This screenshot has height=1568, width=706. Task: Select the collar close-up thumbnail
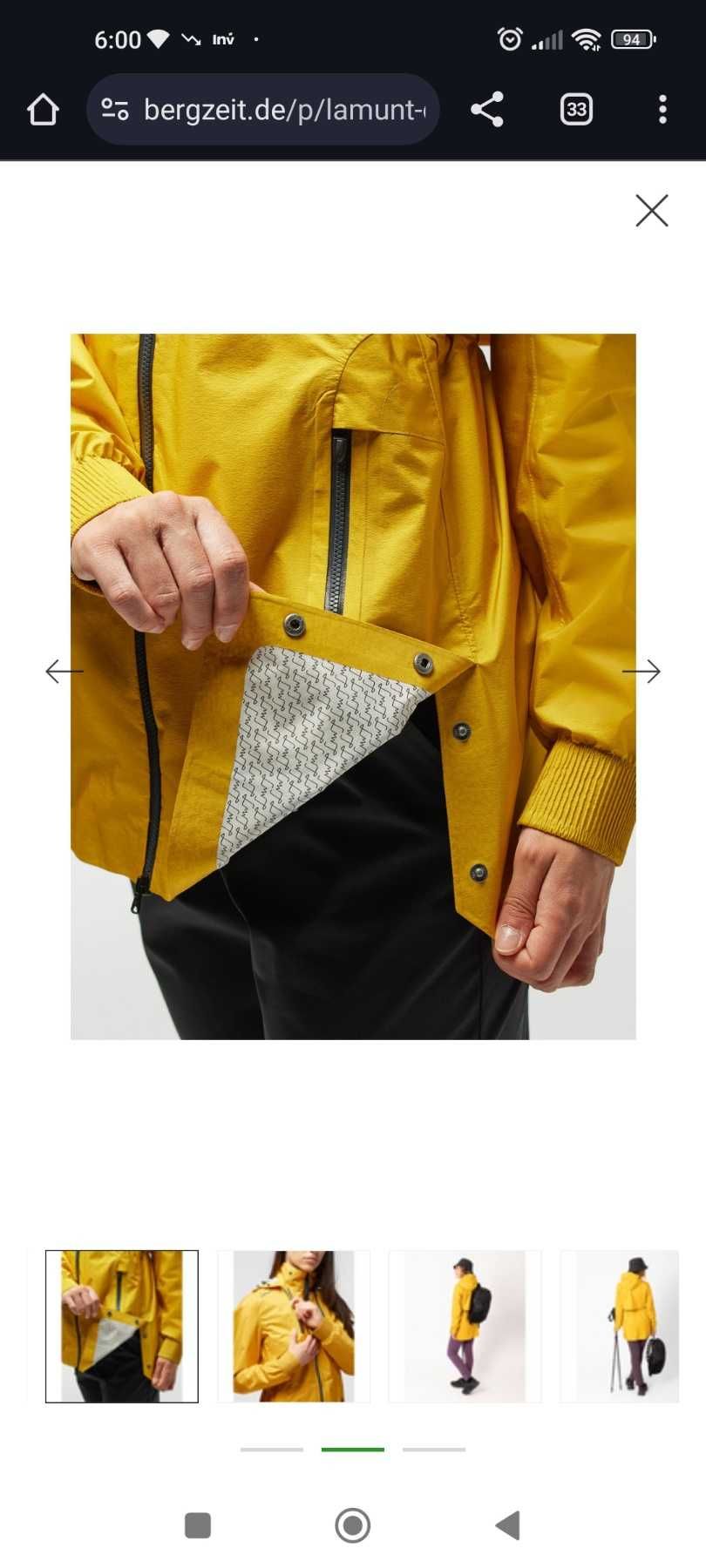(294, 1326)
